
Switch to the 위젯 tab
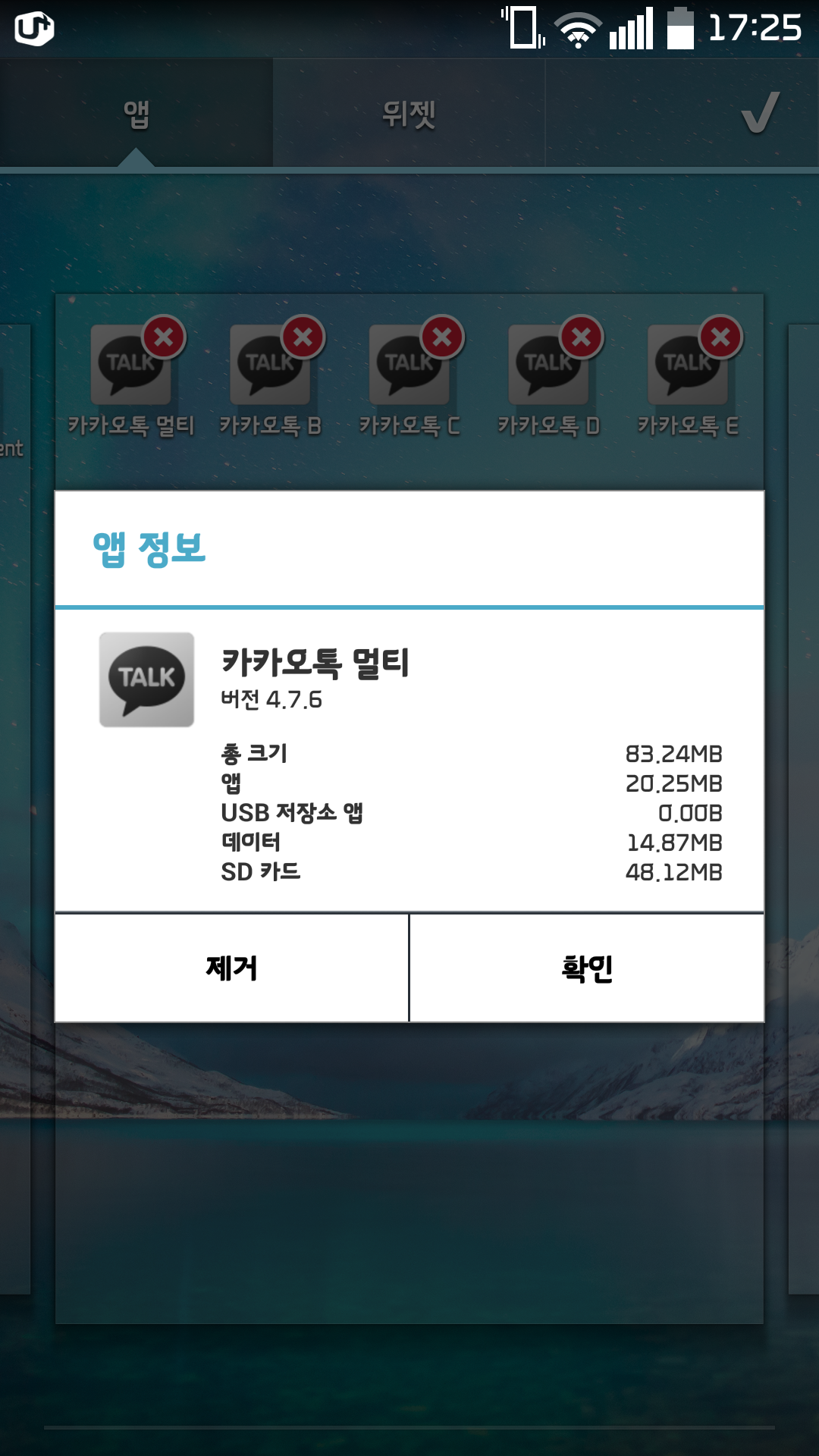click(409, 114)
